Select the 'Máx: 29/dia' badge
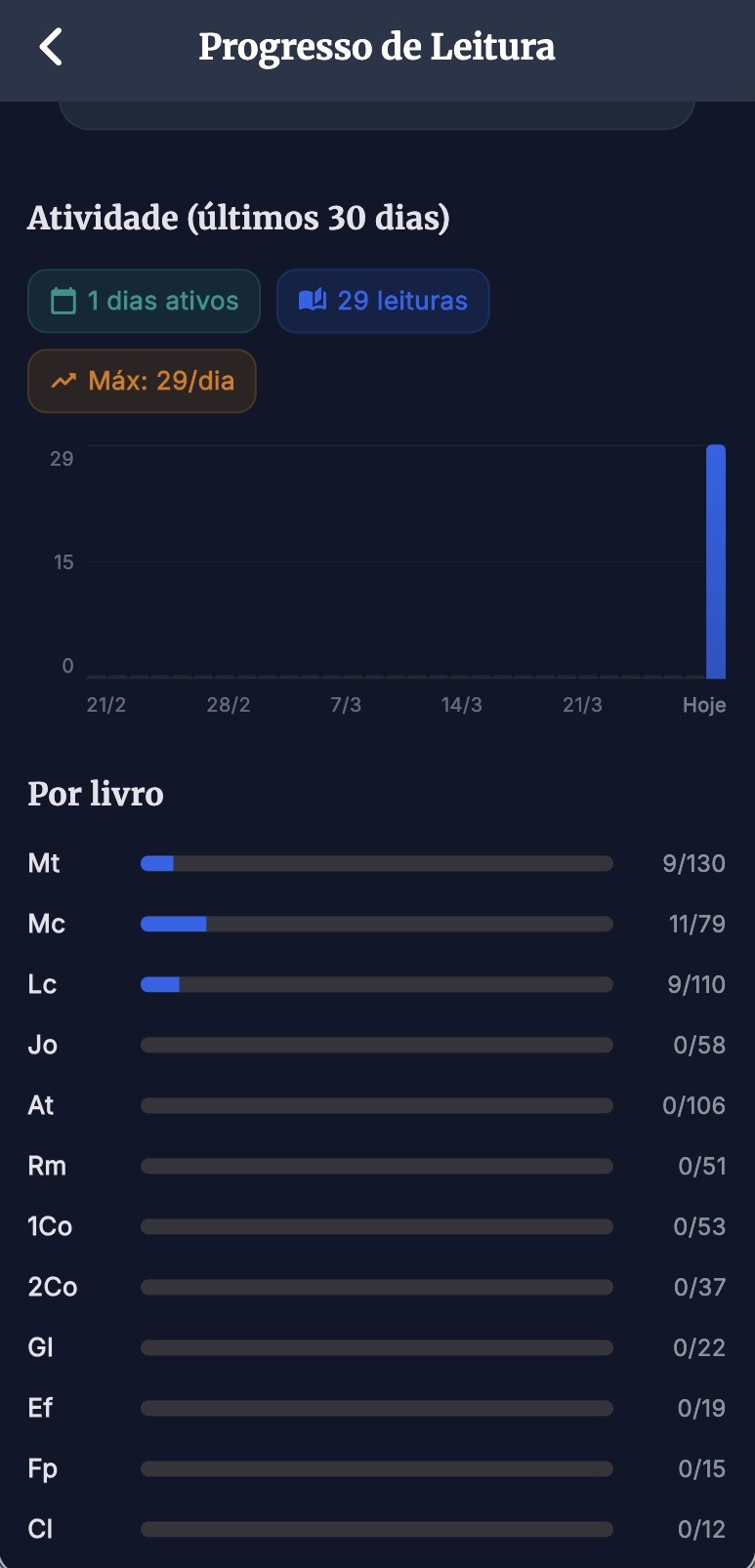This screenshot has width=755, height=1568. 142,381
